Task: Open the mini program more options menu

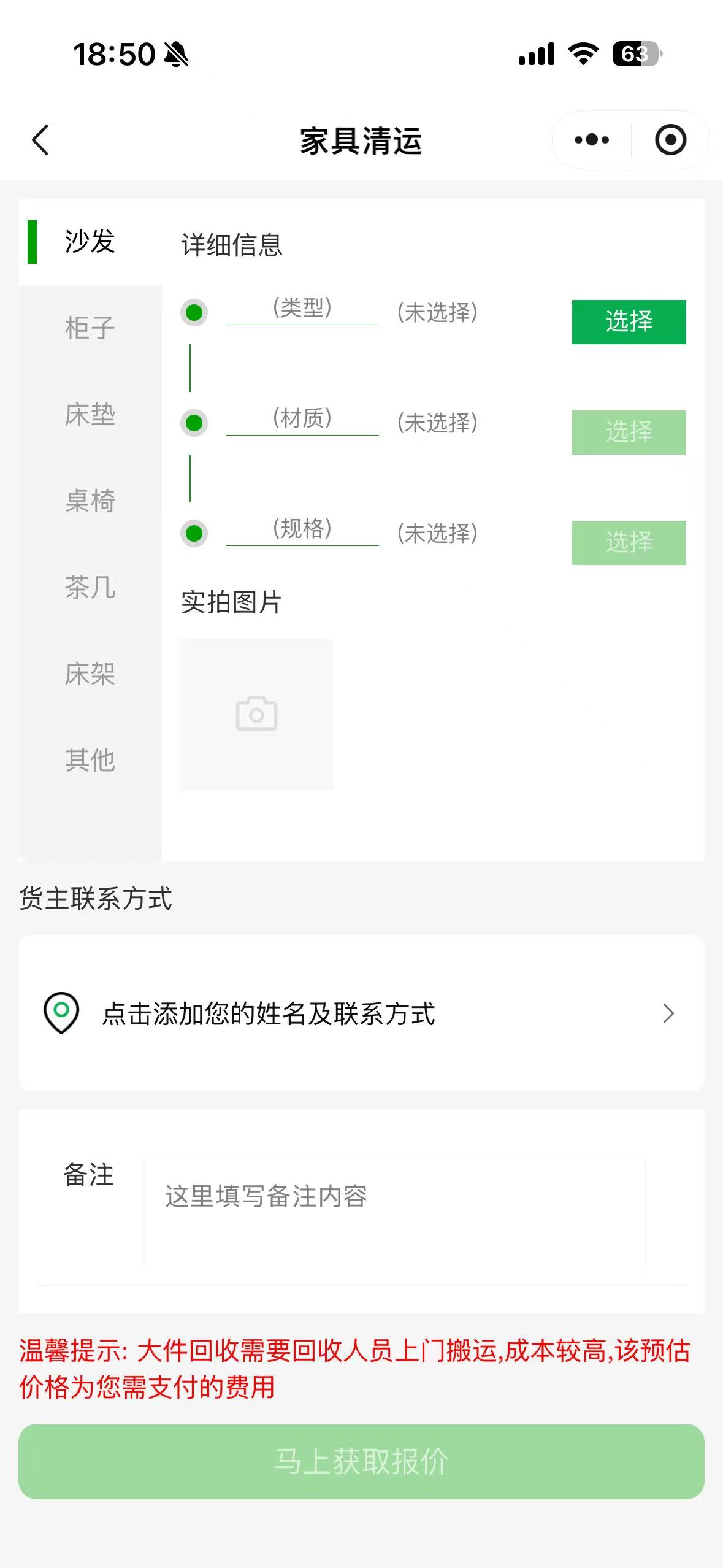Action: [x=592, y=140]
